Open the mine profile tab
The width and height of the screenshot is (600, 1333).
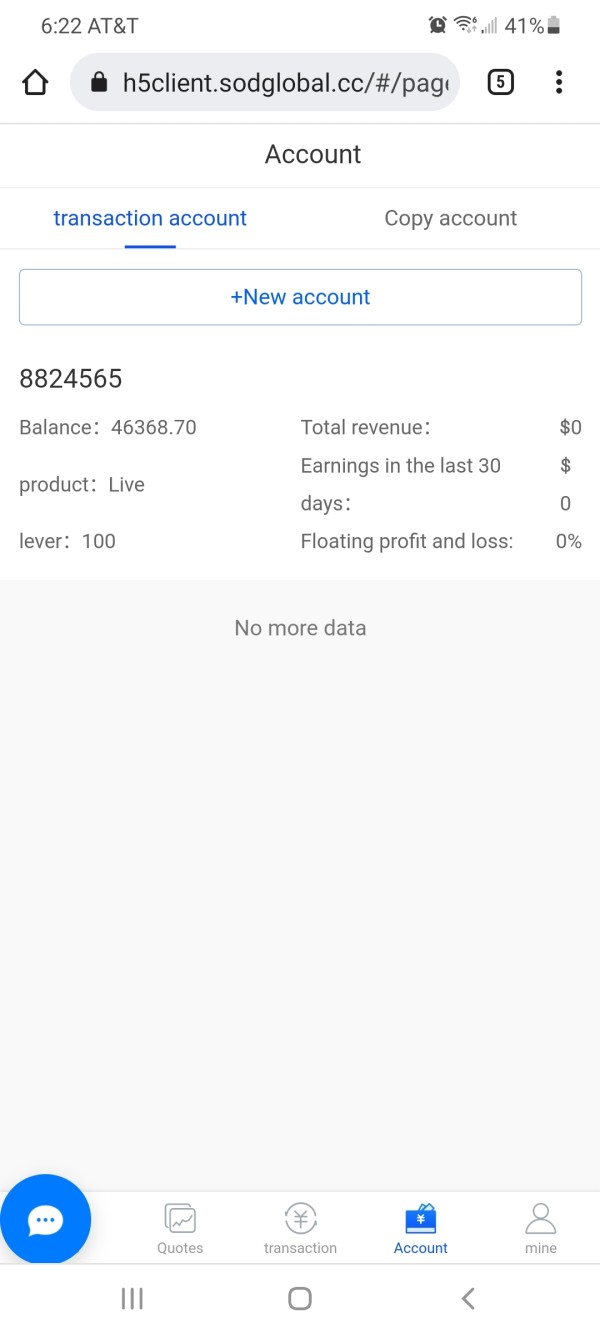(x=540, y=1229)
